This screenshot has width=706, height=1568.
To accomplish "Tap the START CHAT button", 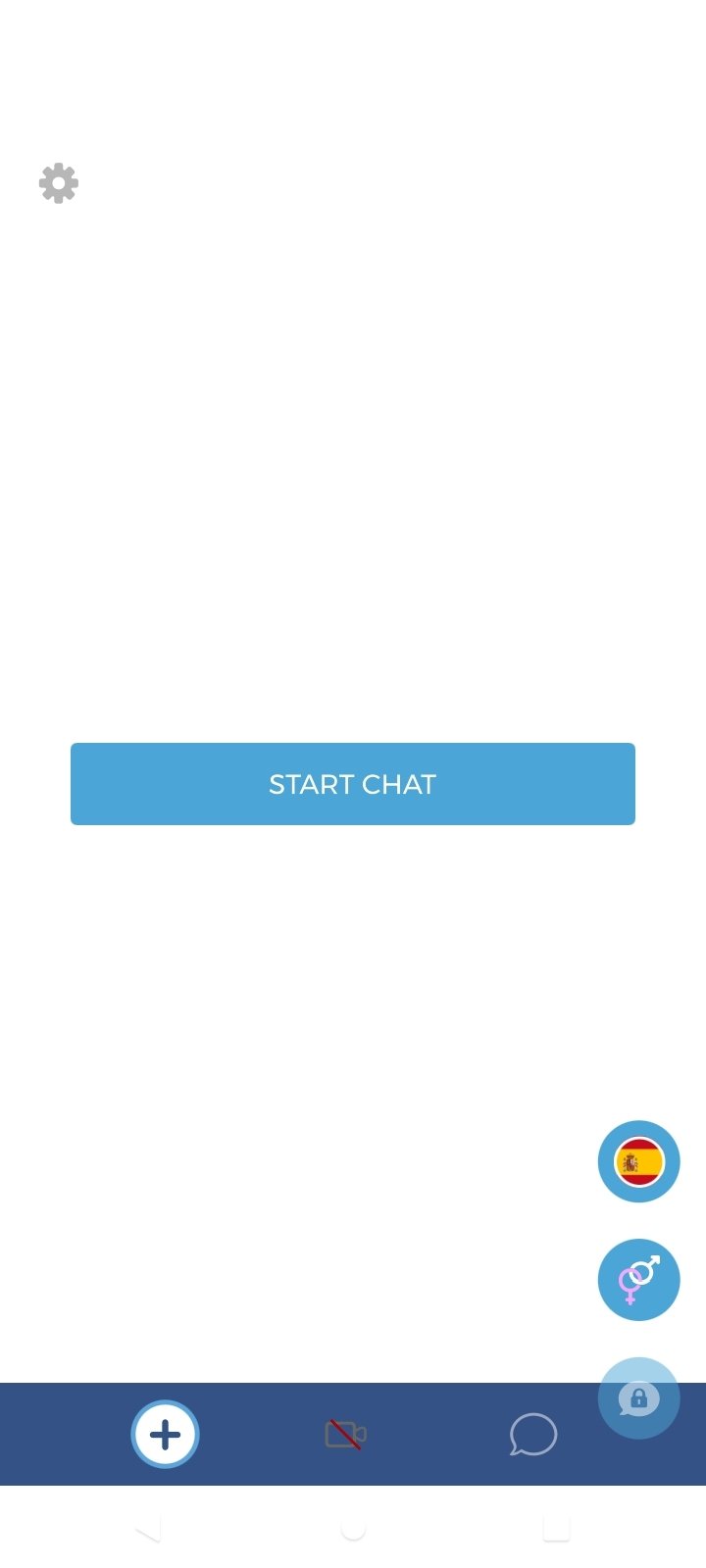I will [x=353, y=784].
